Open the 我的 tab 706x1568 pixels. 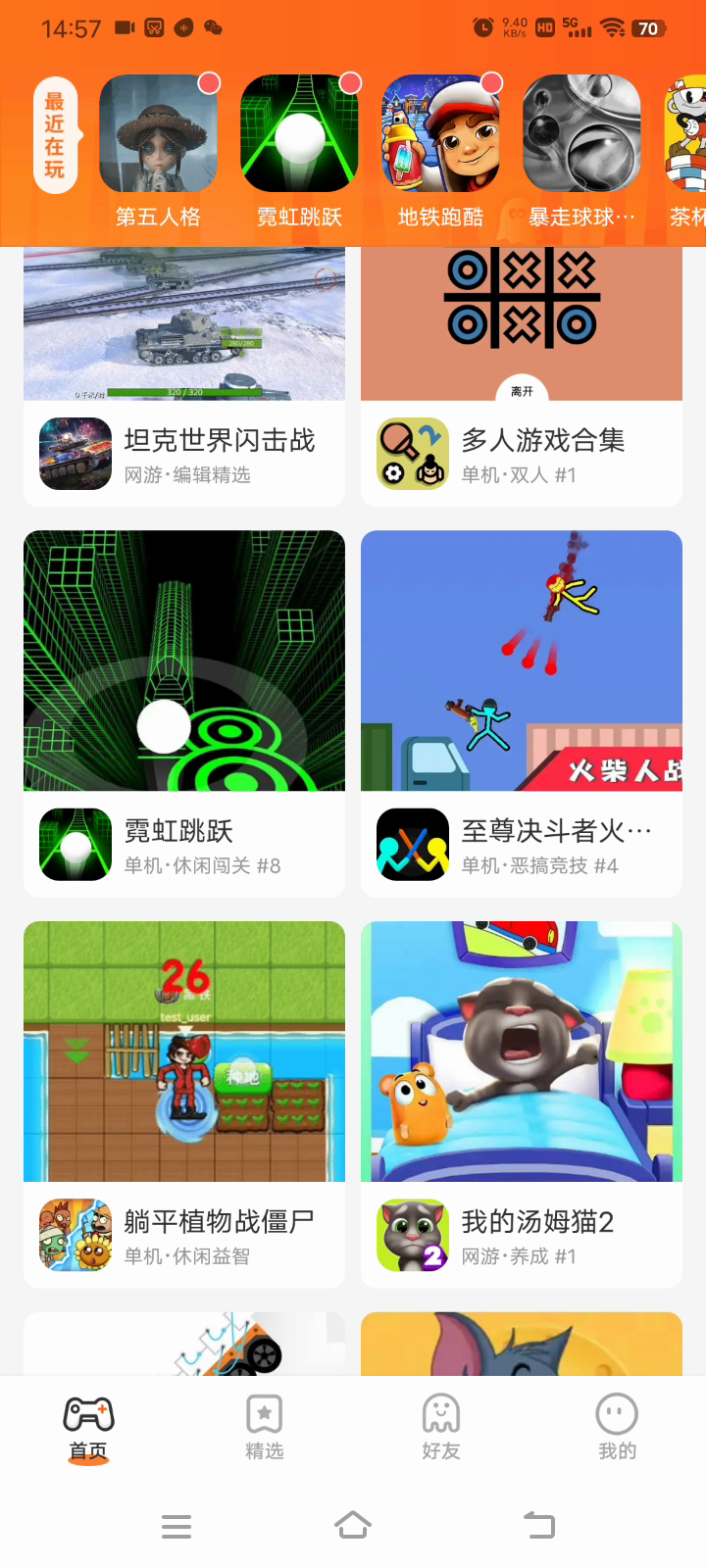click(617, 1427)
